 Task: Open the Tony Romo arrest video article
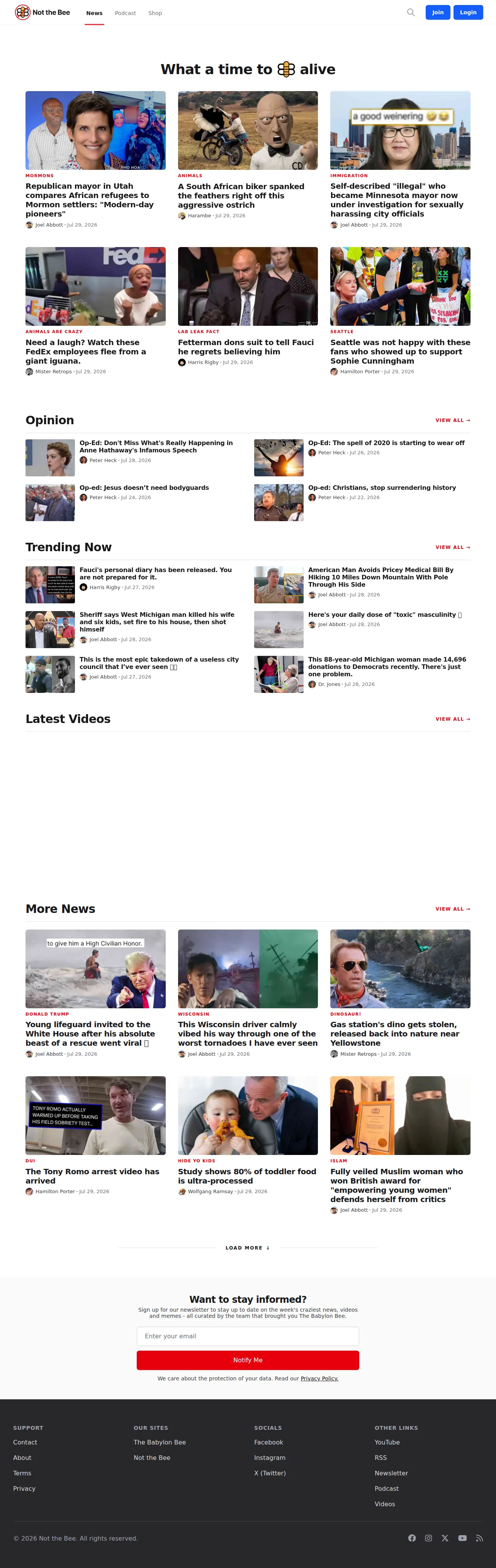coord(92,1172)
